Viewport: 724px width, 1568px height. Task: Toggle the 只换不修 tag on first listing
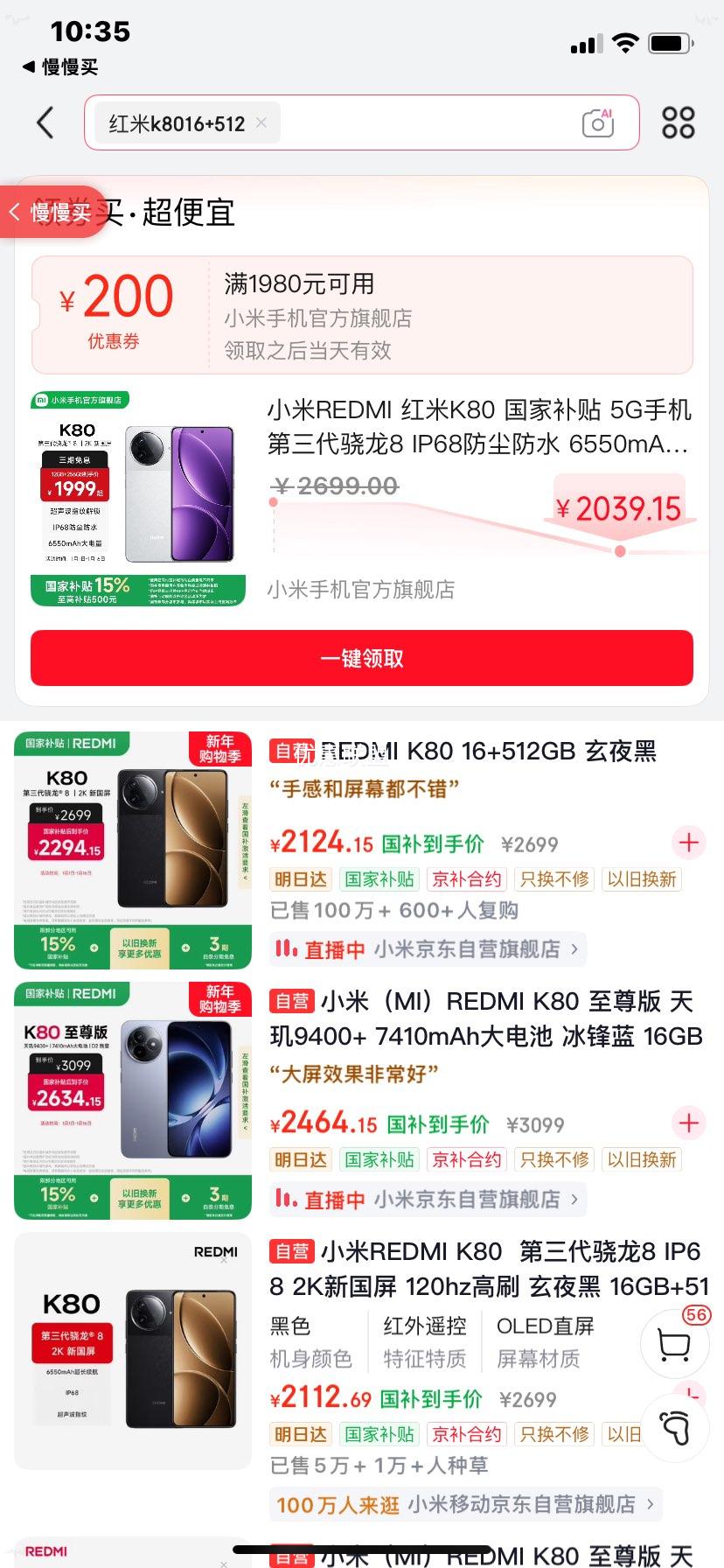(x=553, y=878)
